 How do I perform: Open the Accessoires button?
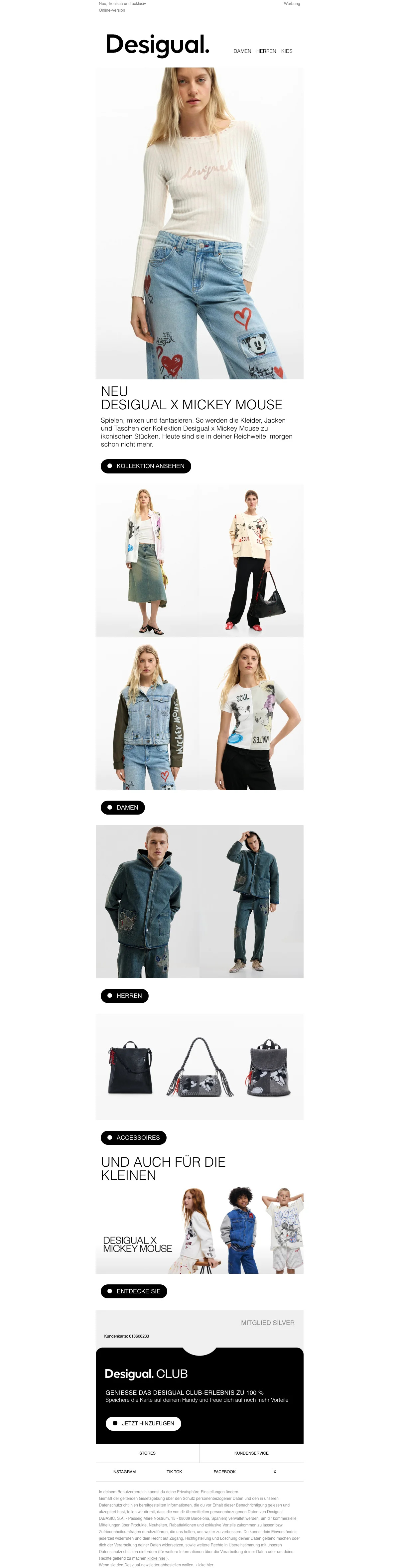point(133,1138)
